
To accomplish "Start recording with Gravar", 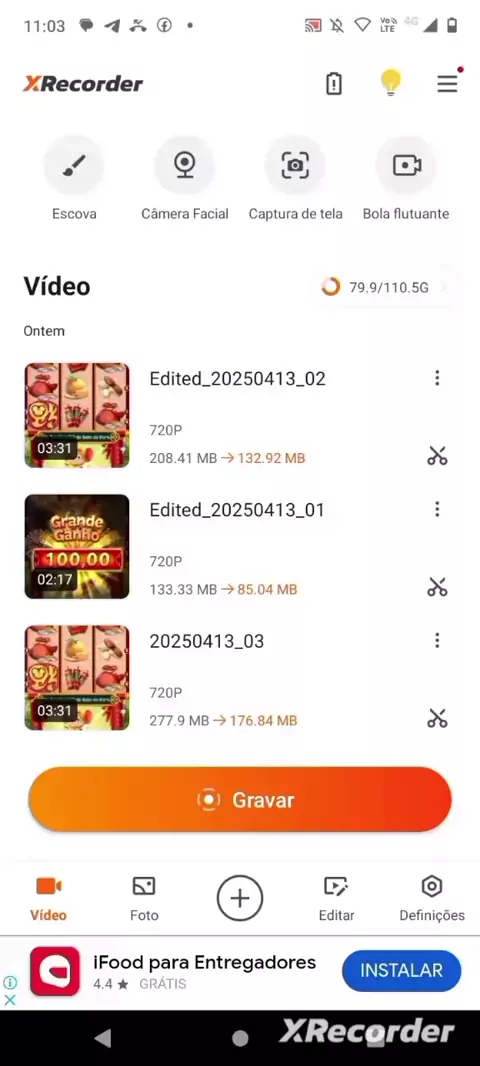I will (240, 799).
